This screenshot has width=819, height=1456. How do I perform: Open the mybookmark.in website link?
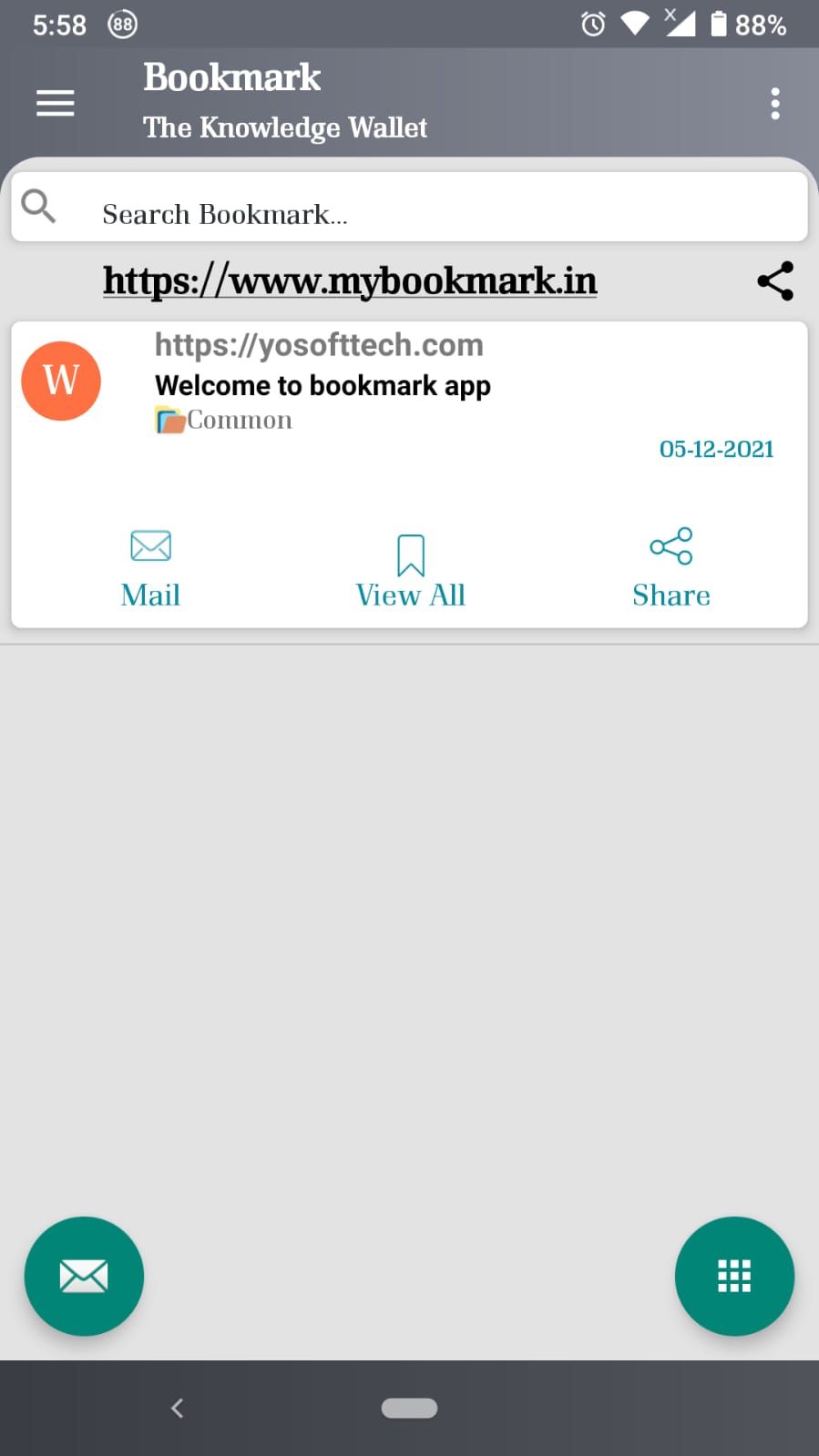click(350, 280)
